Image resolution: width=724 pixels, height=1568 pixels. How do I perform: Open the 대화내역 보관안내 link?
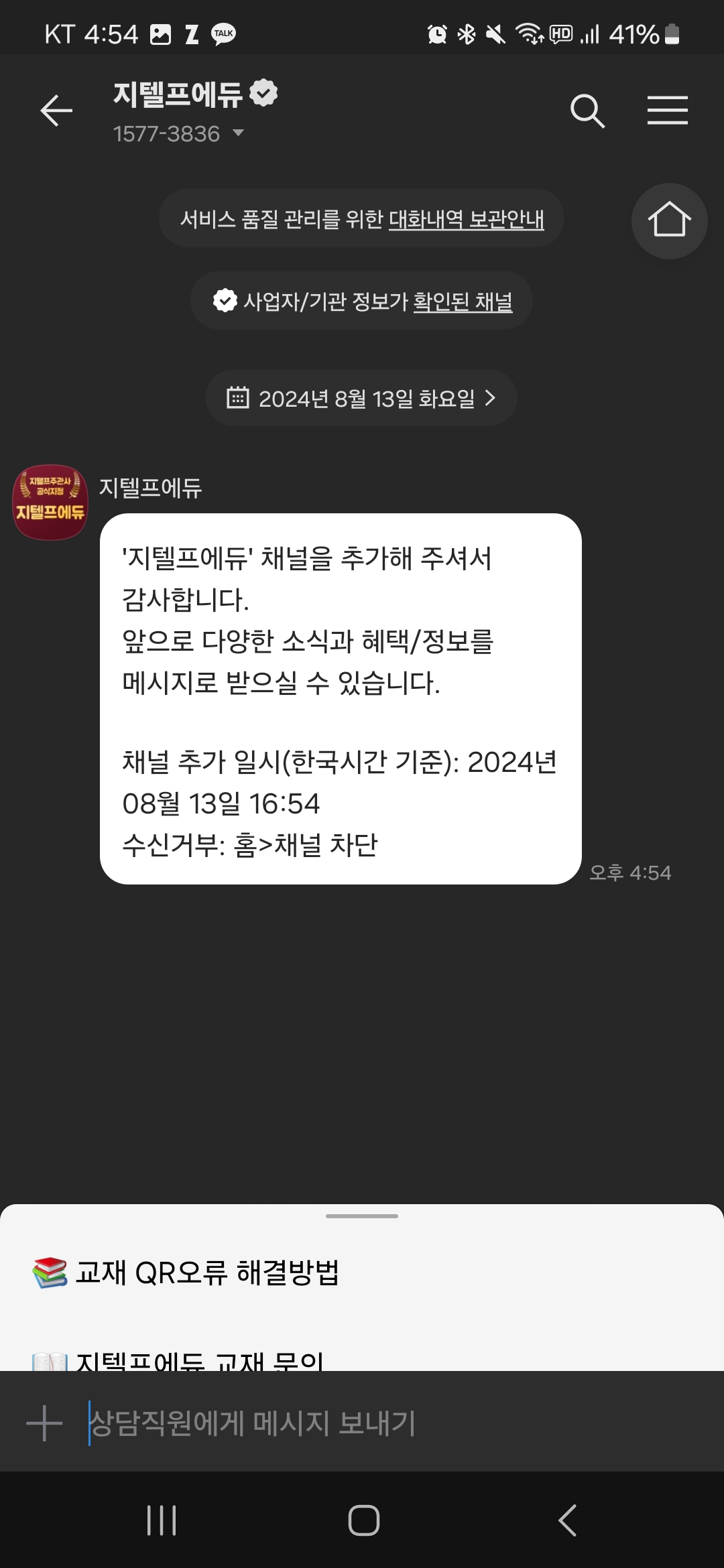tap(466, 219)
